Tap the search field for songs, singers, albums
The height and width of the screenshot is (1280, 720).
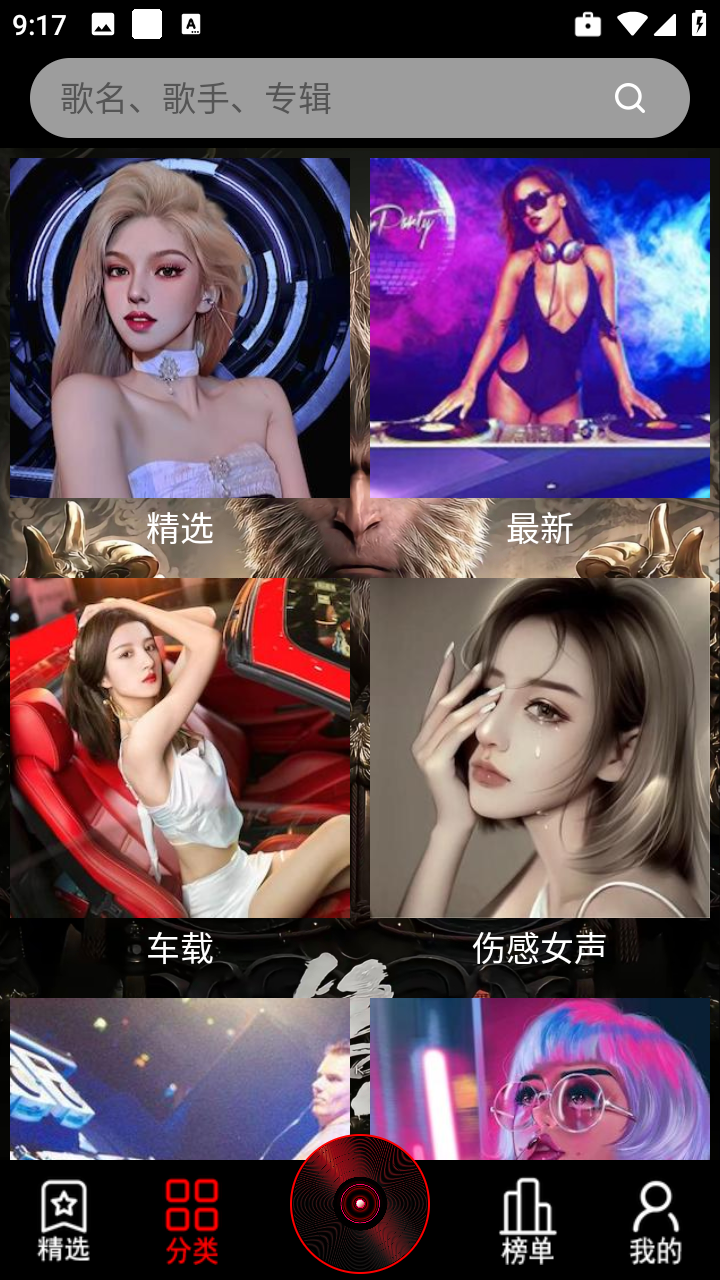tap(320, 98)
